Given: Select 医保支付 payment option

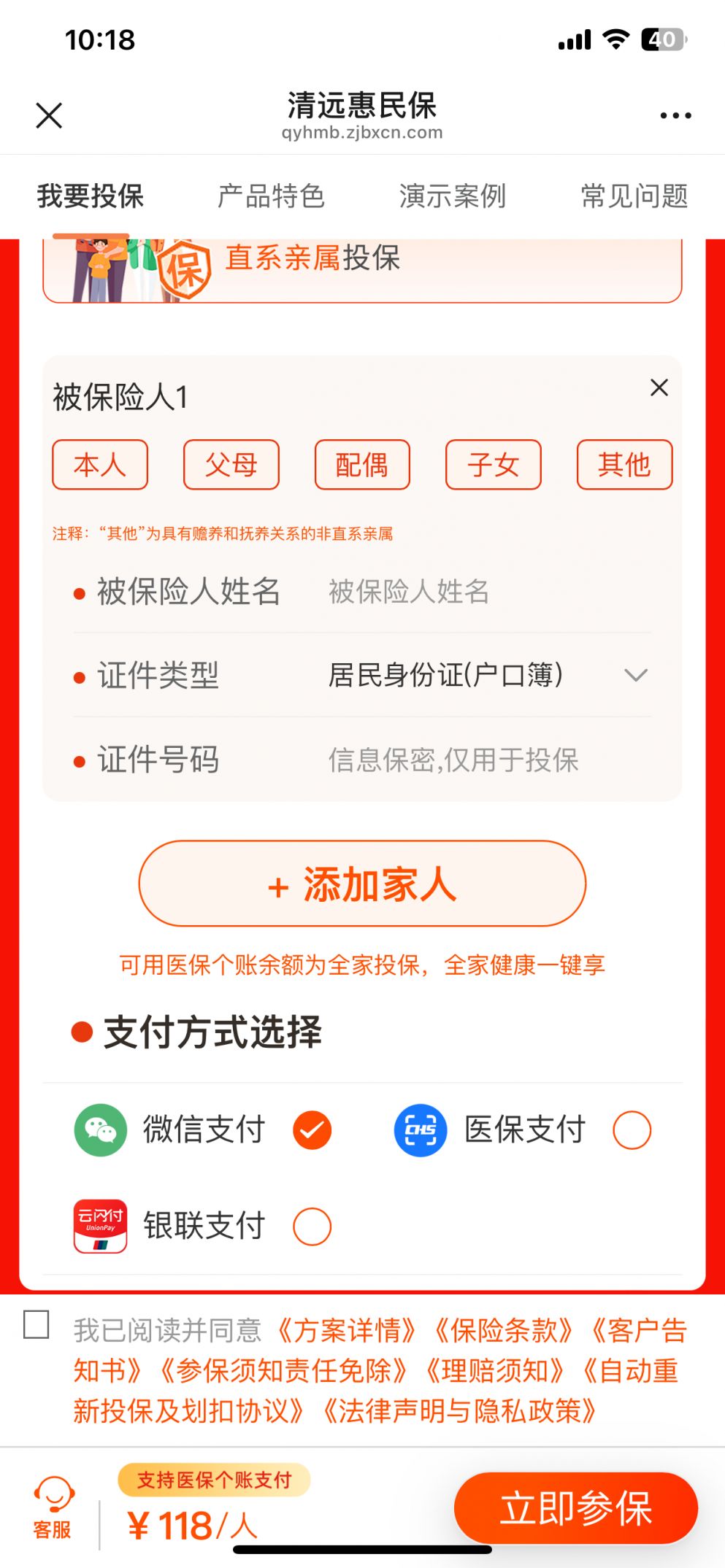Looking at the screenshot, I should tap(632, 1130).
